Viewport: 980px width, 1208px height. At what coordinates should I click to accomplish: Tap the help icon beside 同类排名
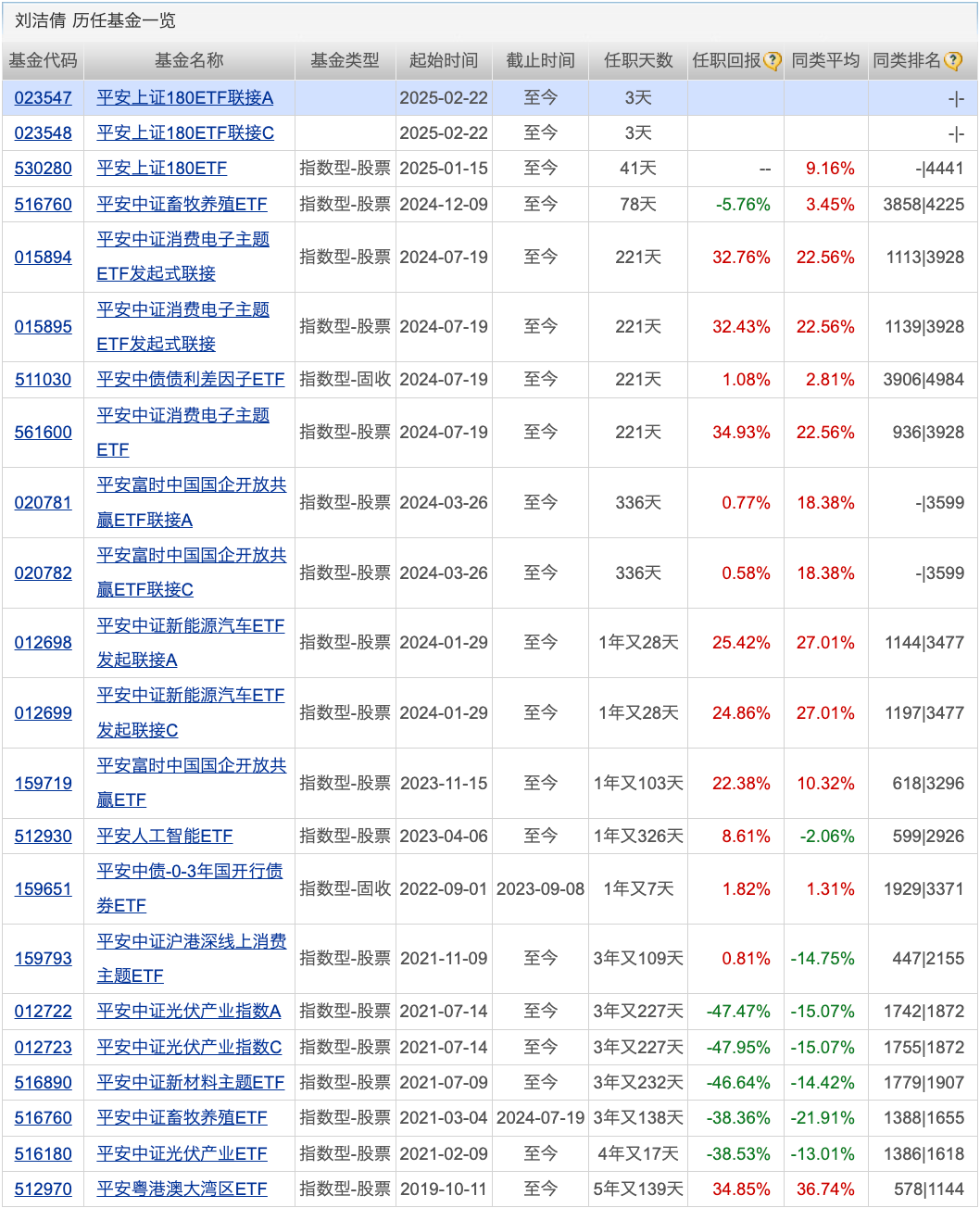tap(953, 61)
